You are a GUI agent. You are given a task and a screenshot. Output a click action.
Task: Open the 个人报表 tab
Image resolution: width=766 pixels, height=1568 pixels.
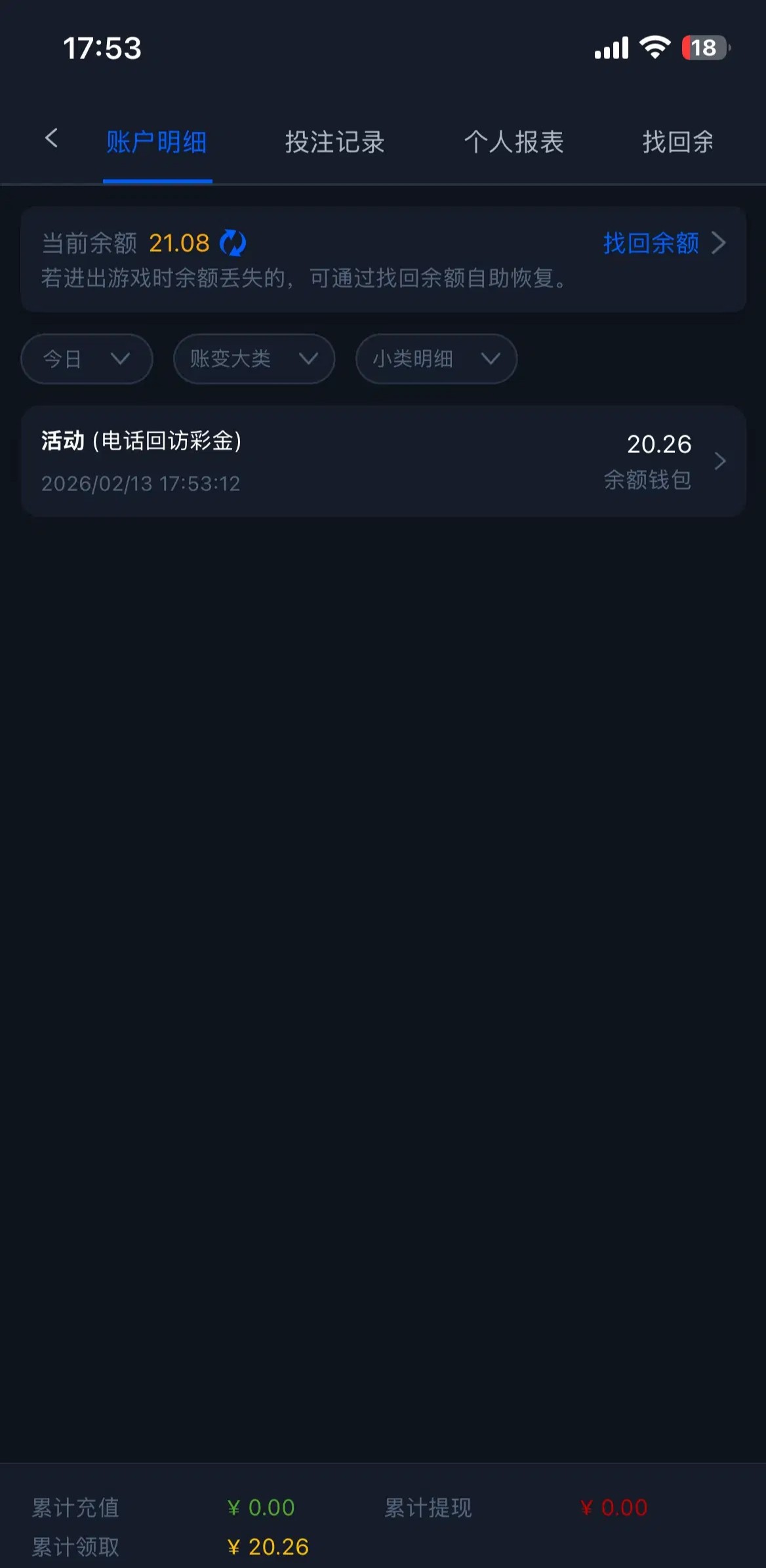tap(514, 142)
